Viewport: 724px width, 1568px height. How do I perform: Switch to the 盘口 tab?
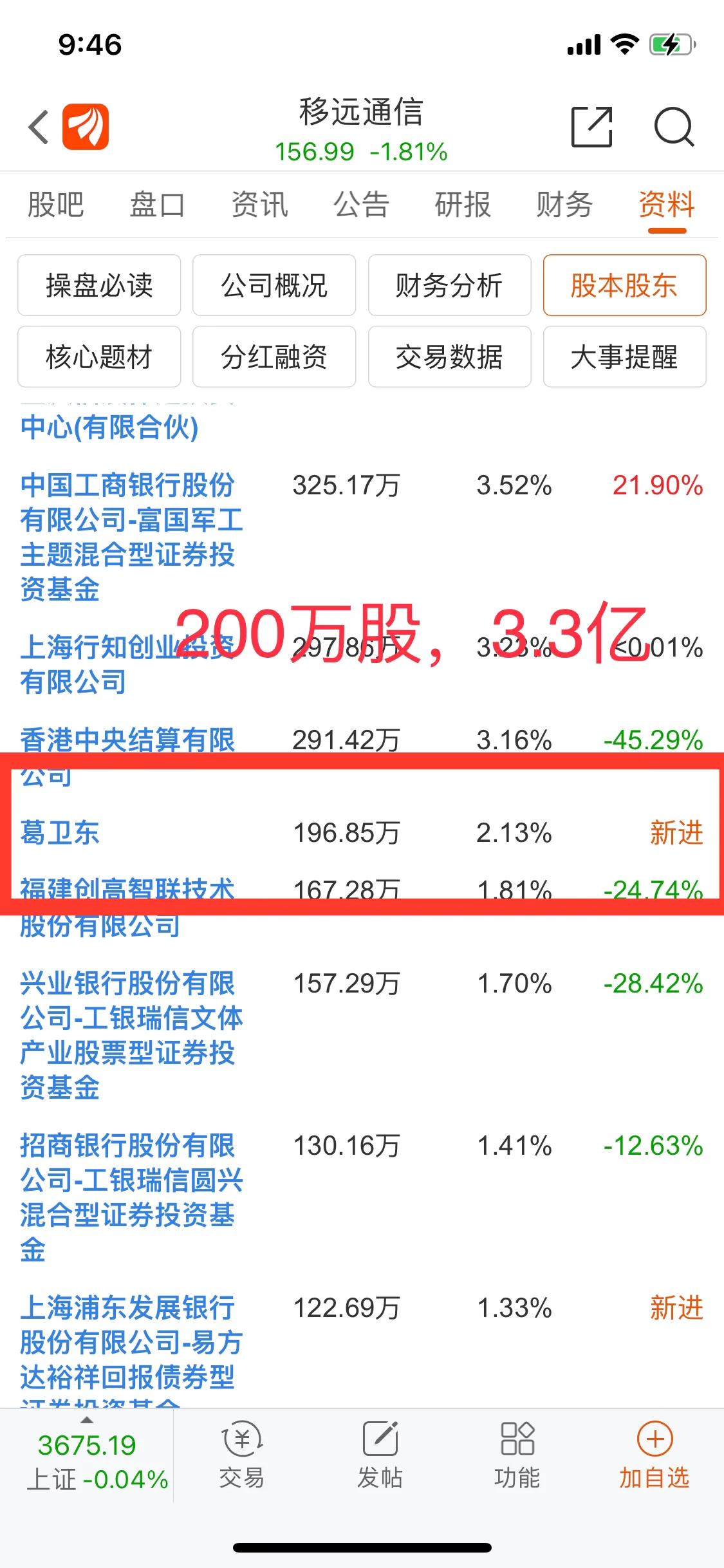(157, 205)
